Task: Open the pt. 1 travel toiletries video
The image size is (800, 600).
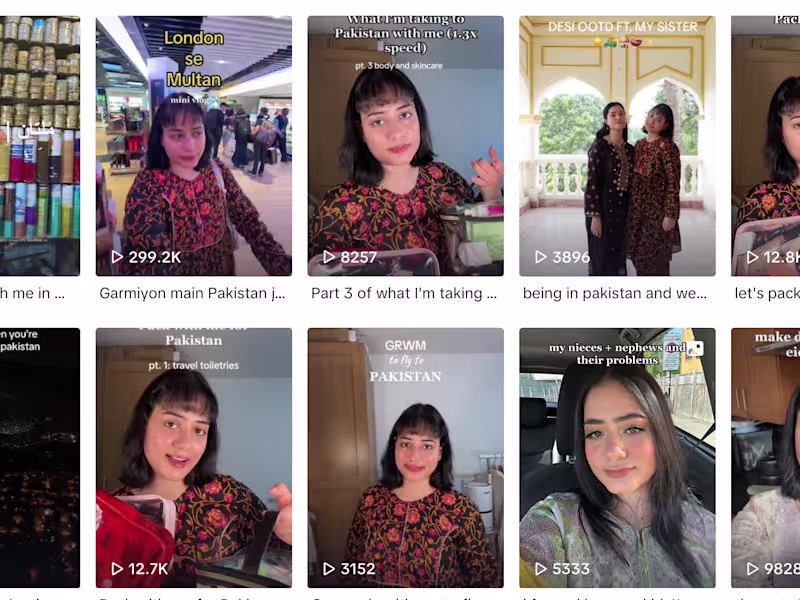Action: click(x=193, y=457)
